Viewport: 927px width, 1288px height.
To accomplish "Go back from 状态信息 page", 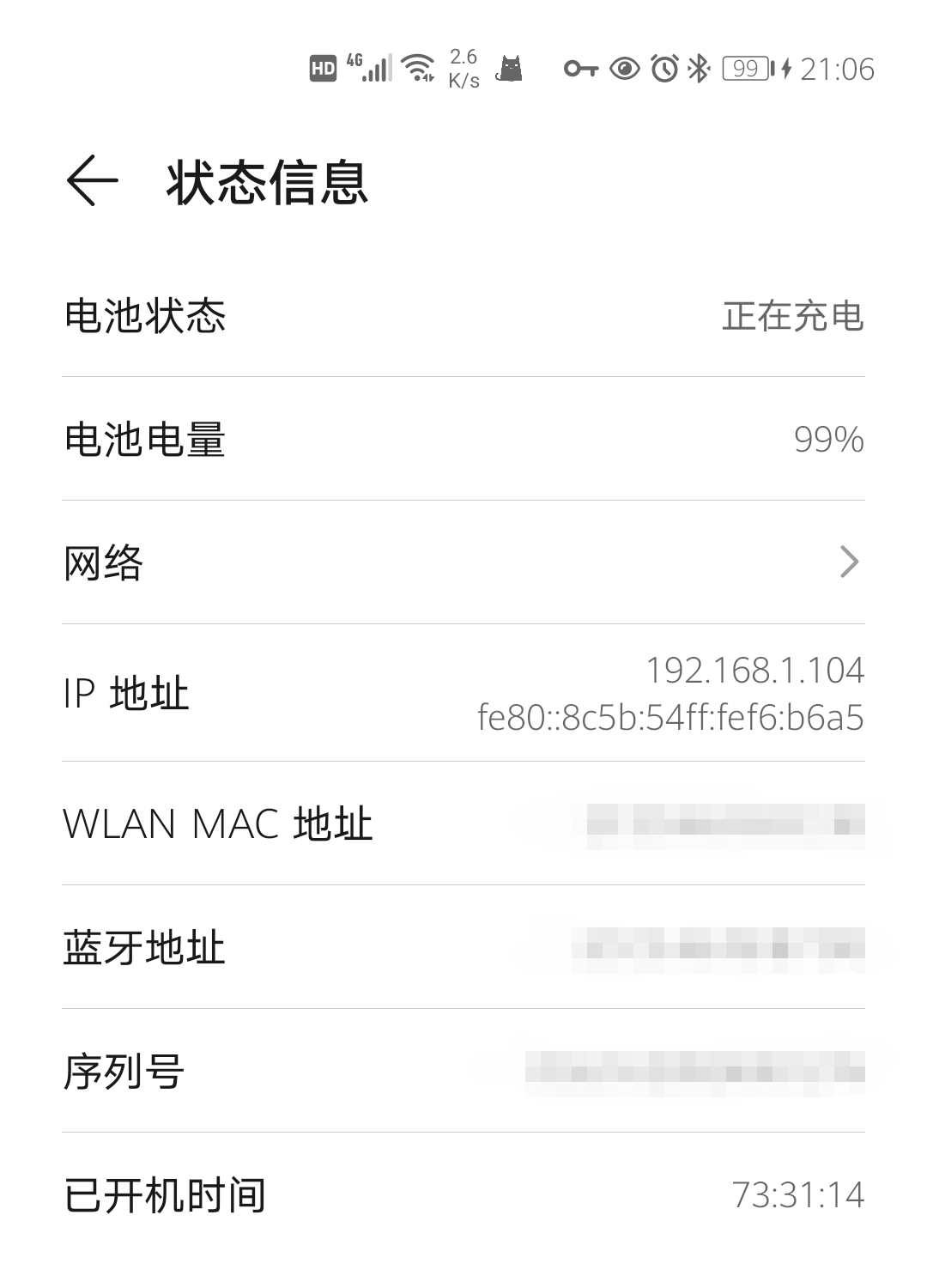I will (x=92, y=181).
